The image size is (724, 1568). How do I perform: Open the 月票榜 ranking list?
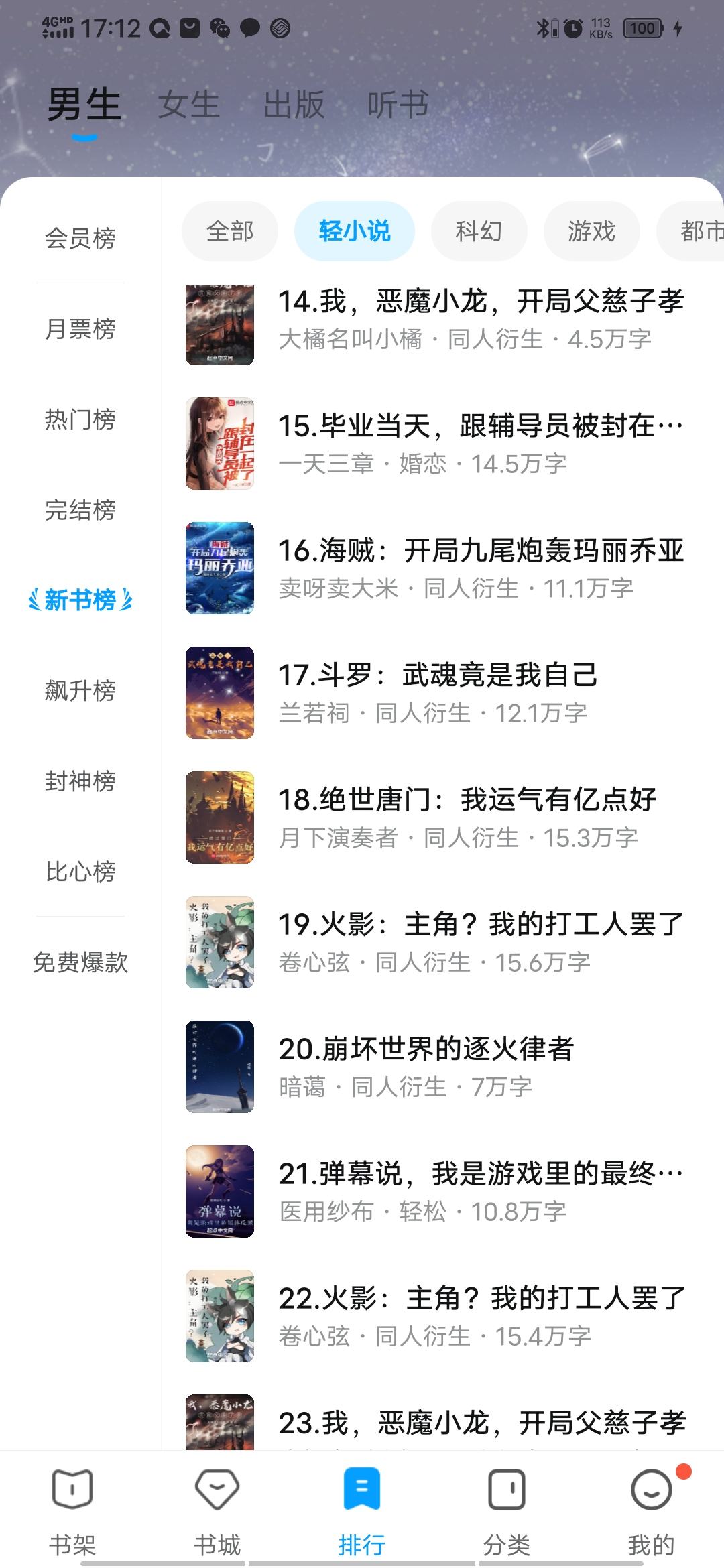tap(80, 329)
